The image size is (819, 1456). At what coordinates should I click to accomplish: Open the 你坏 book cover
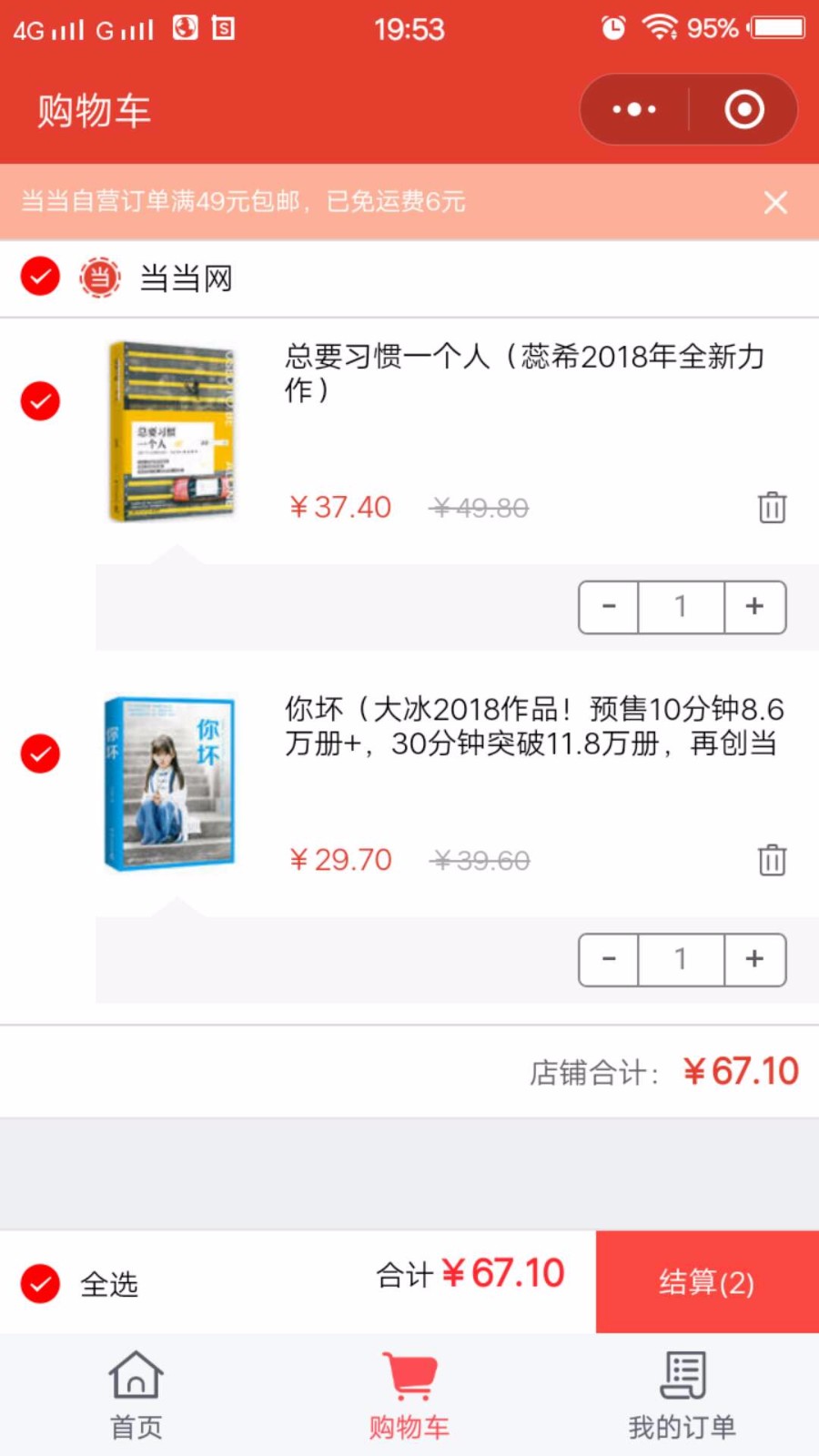[x=171, y=784]
